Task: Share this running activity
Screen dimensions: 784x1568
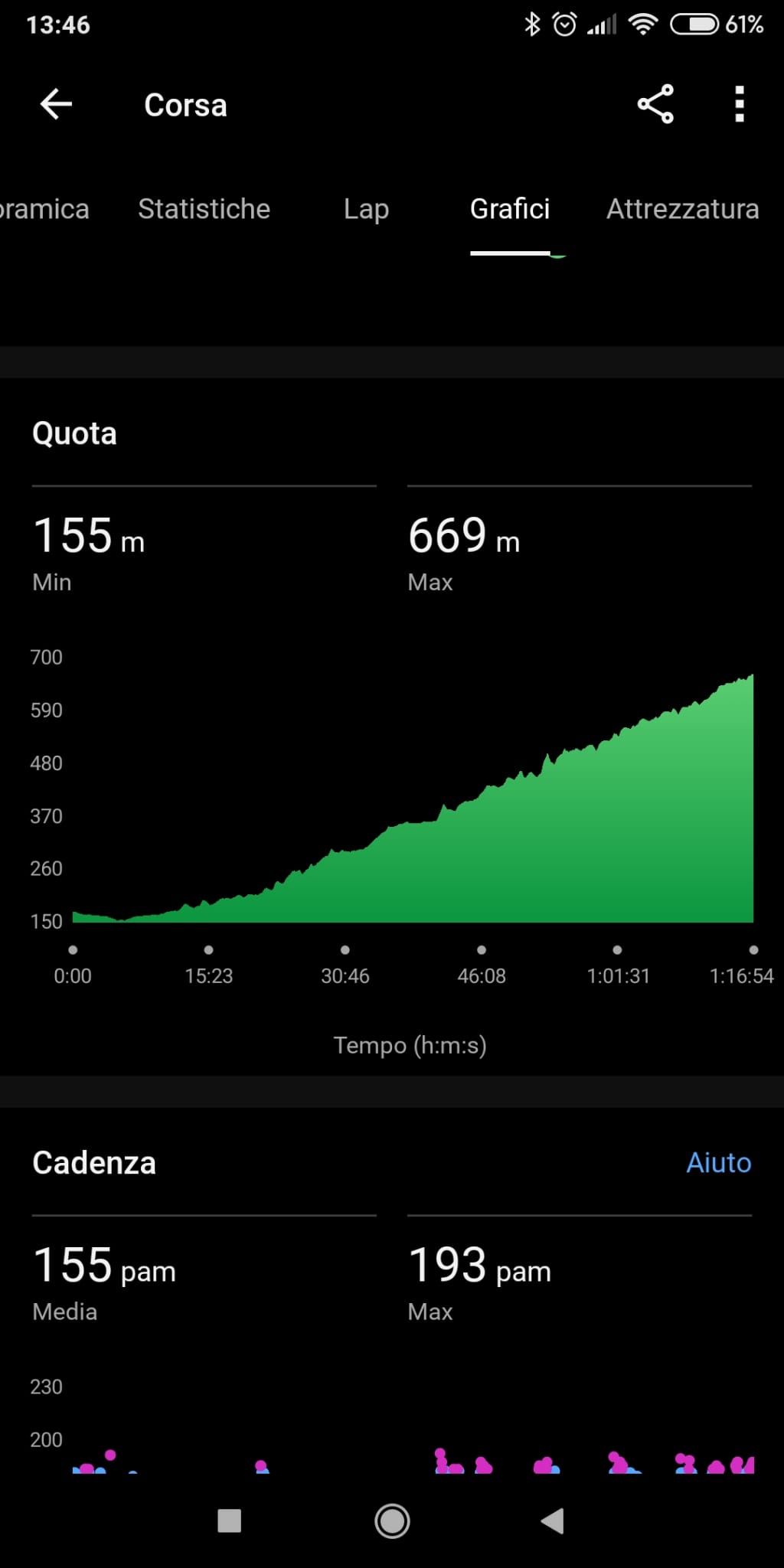Action: pyautogui.click(x=655, y=104)
